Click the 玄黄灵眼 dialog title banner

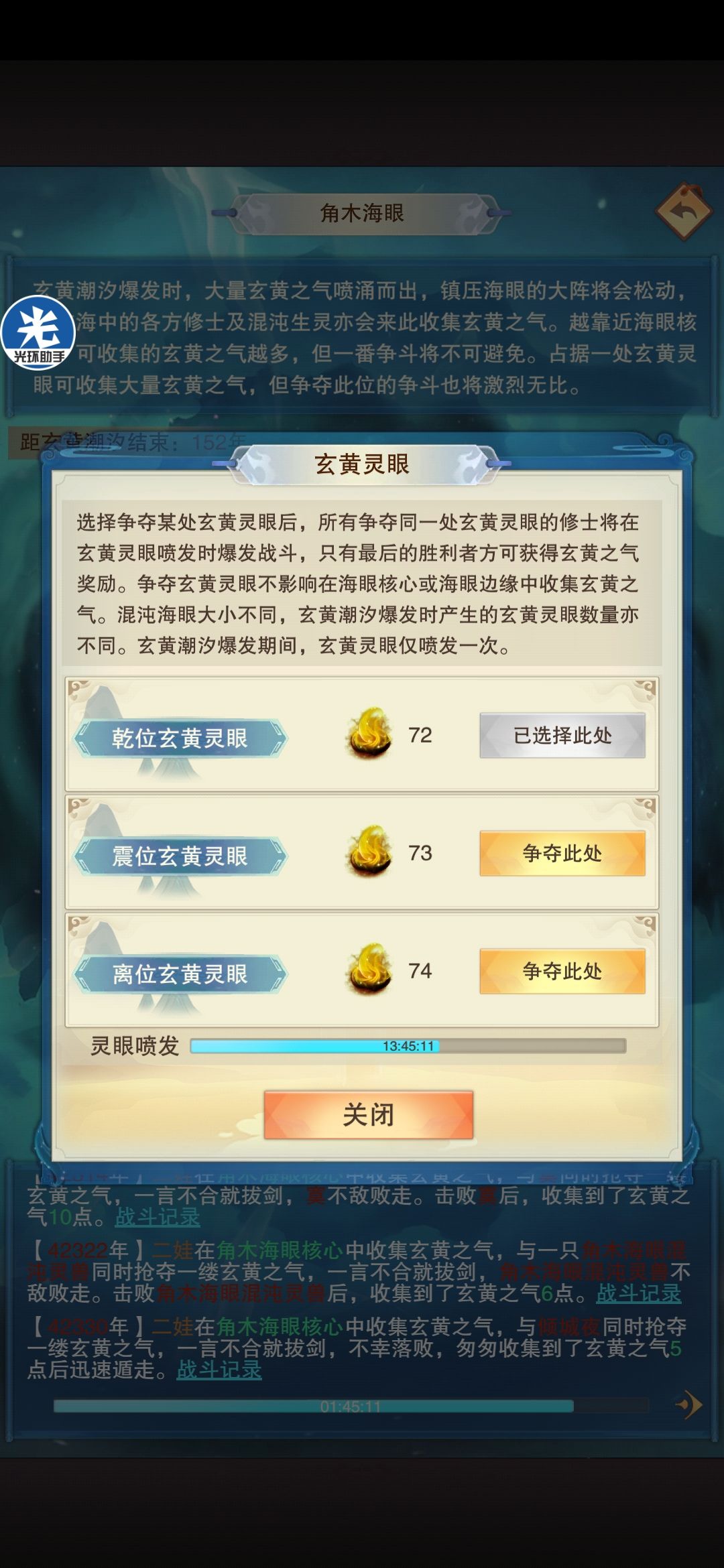coord(362,462)
